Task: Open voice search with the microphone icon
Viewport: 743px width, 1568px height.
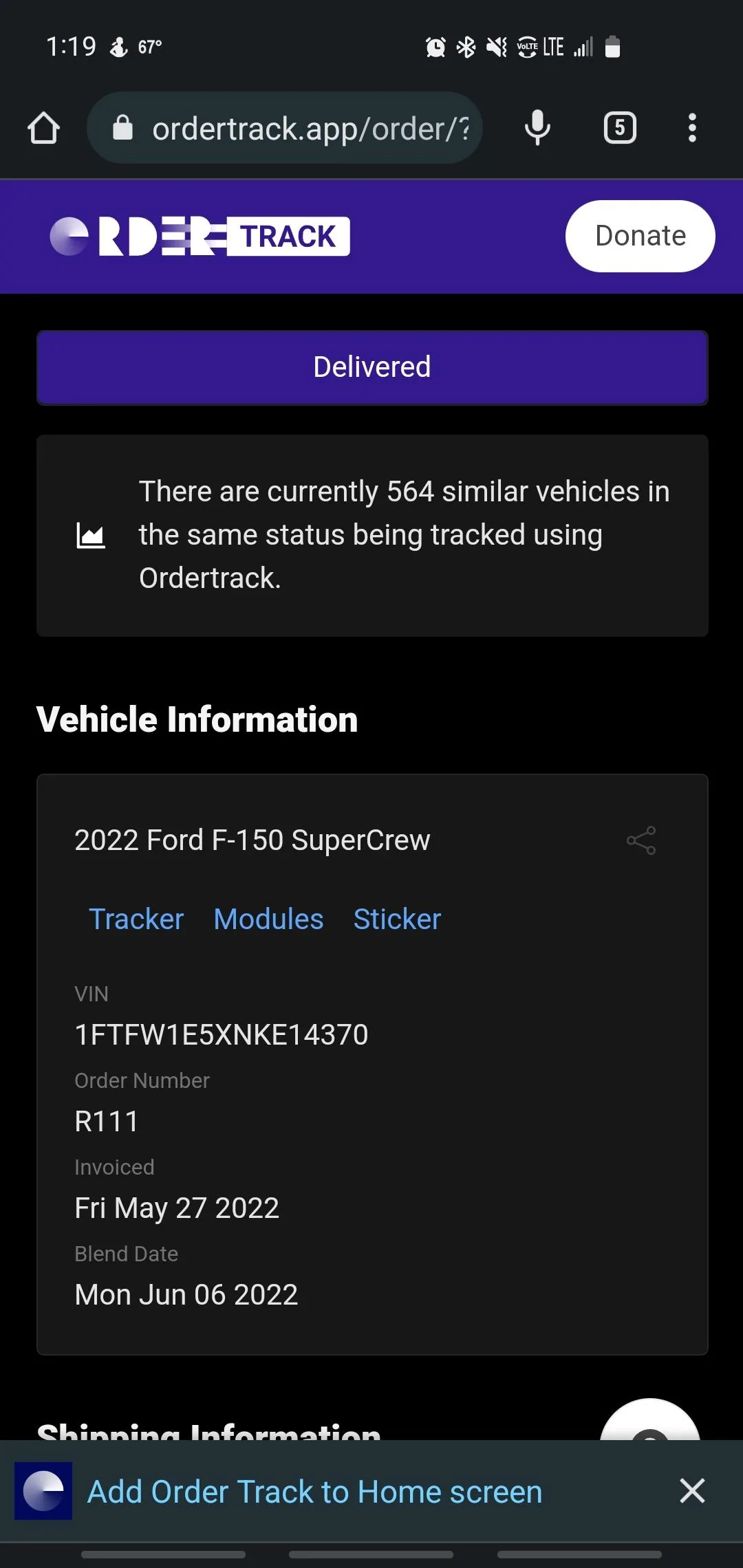Action: pos(537,128)
